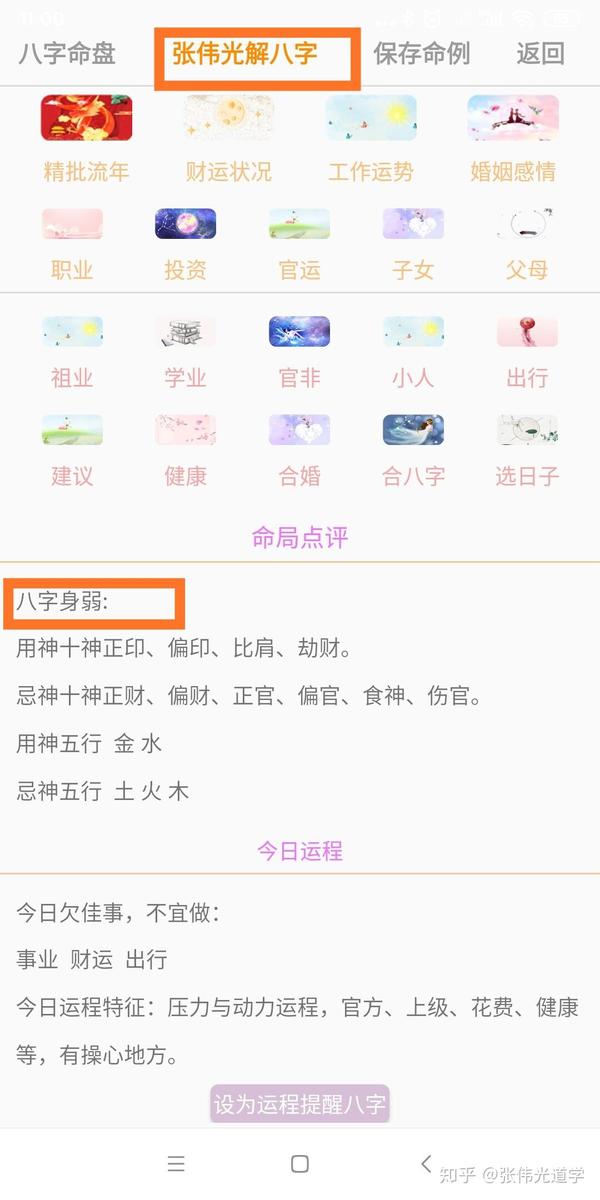Check 婚姻感情 reading

[x=512, y=138]
